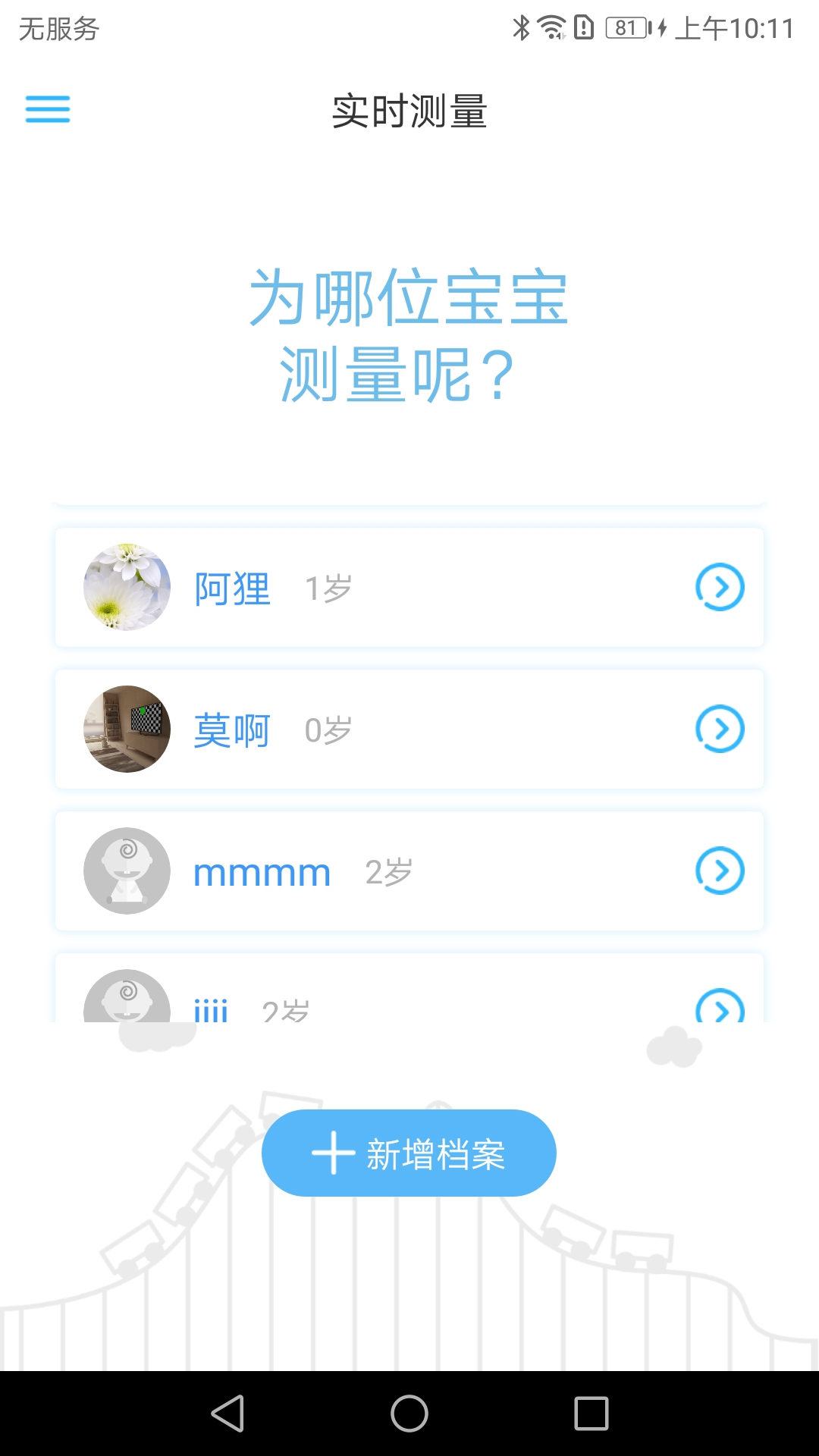The image size is (819, 1456).
Task: Open the hamburger navigation menu
Action: coord(48,110)
